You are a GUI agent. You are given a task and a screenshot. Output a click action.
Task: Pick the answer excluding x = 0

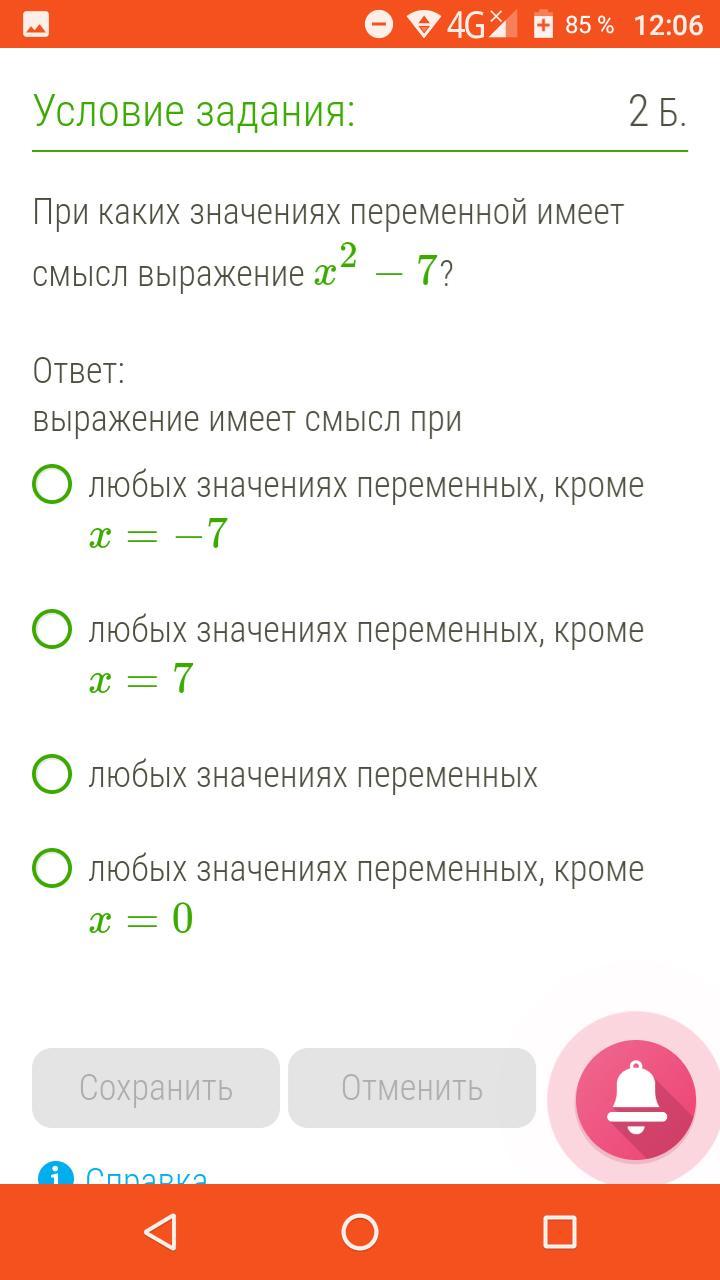(52, 869)
